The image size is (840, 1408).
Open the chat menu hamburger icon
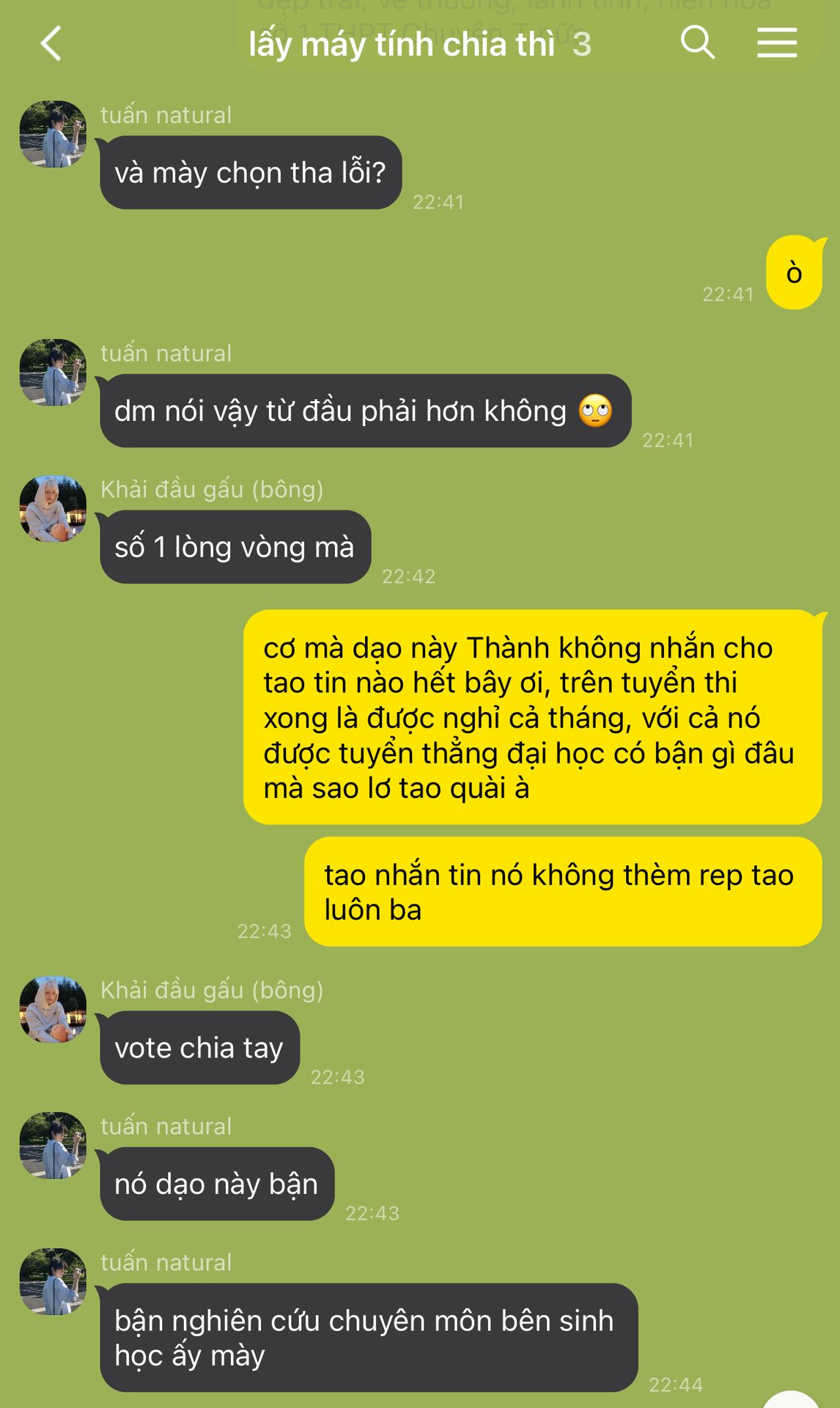pyautogui.click(x=777, y=43)
